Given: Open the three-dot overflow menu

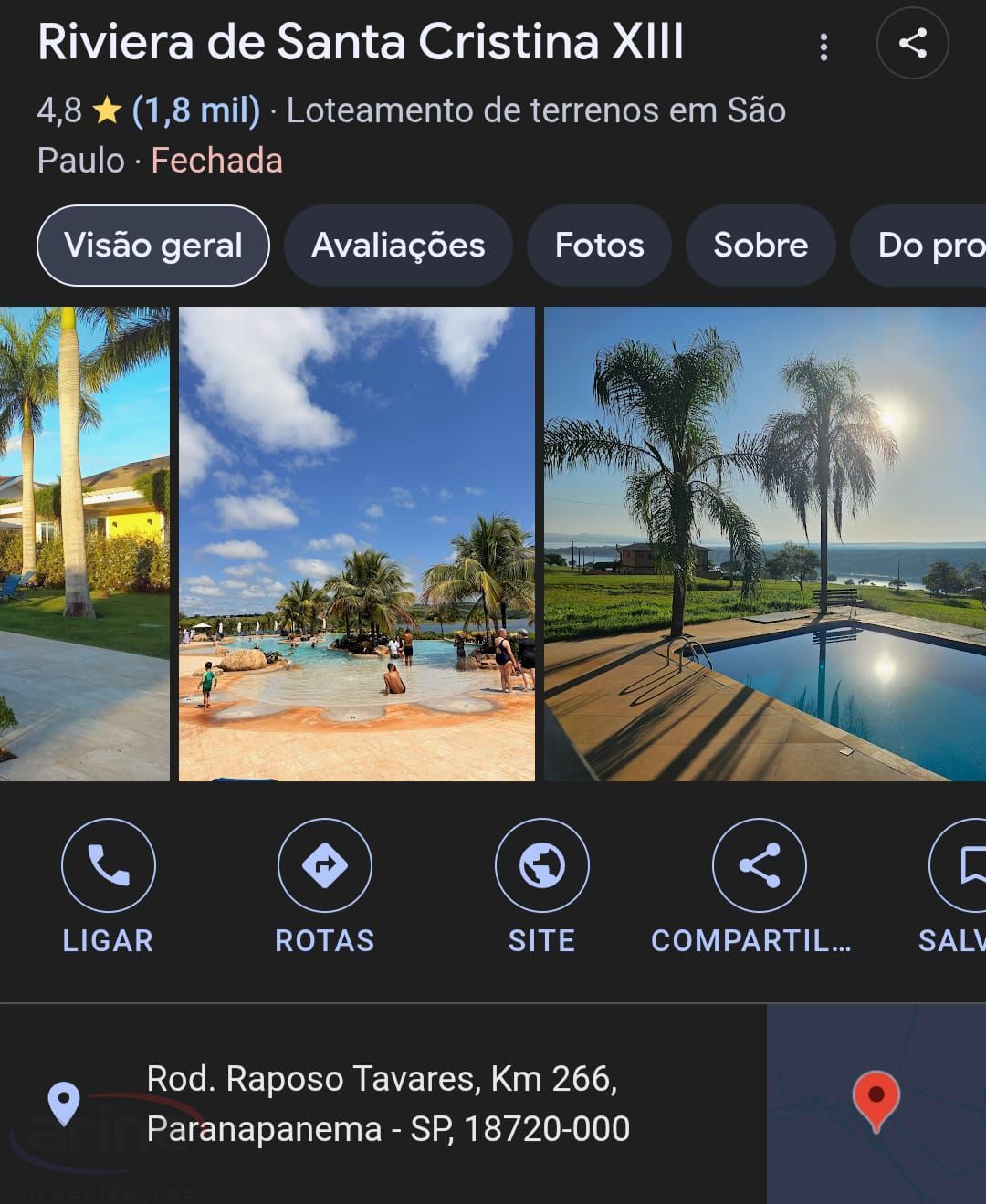Looking at the screenshot, I should click(x=823, y=47).
